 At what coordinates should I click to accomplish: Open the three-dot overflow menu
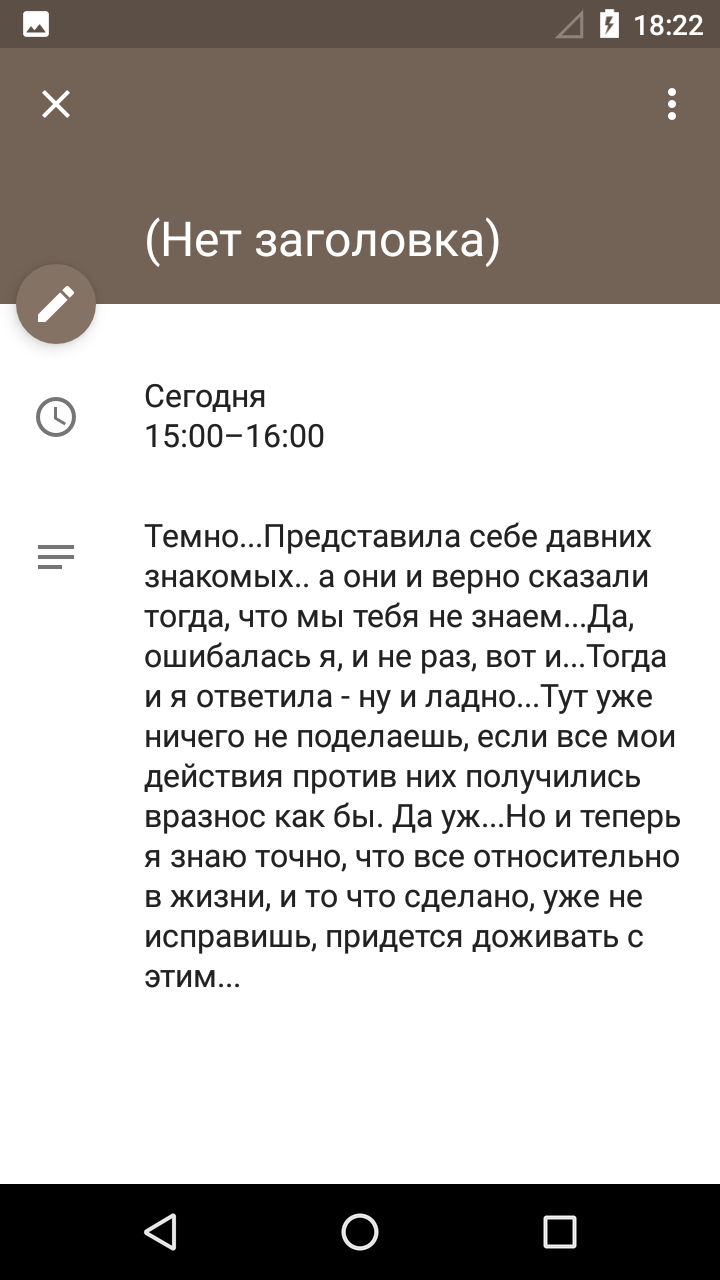[x=672, y=104]
